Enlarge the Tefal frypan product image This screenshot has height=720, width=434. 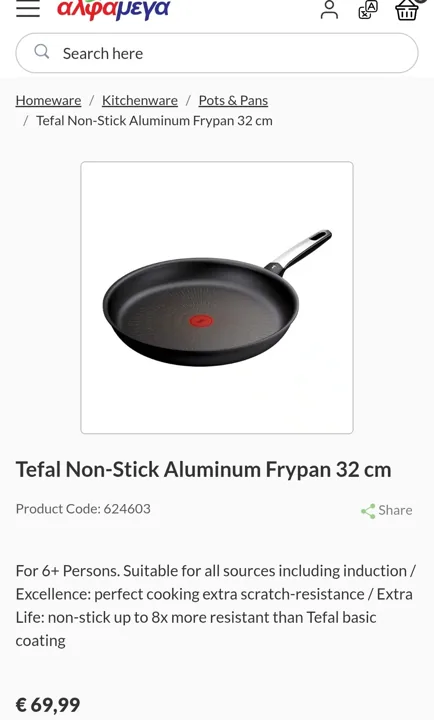217,298
